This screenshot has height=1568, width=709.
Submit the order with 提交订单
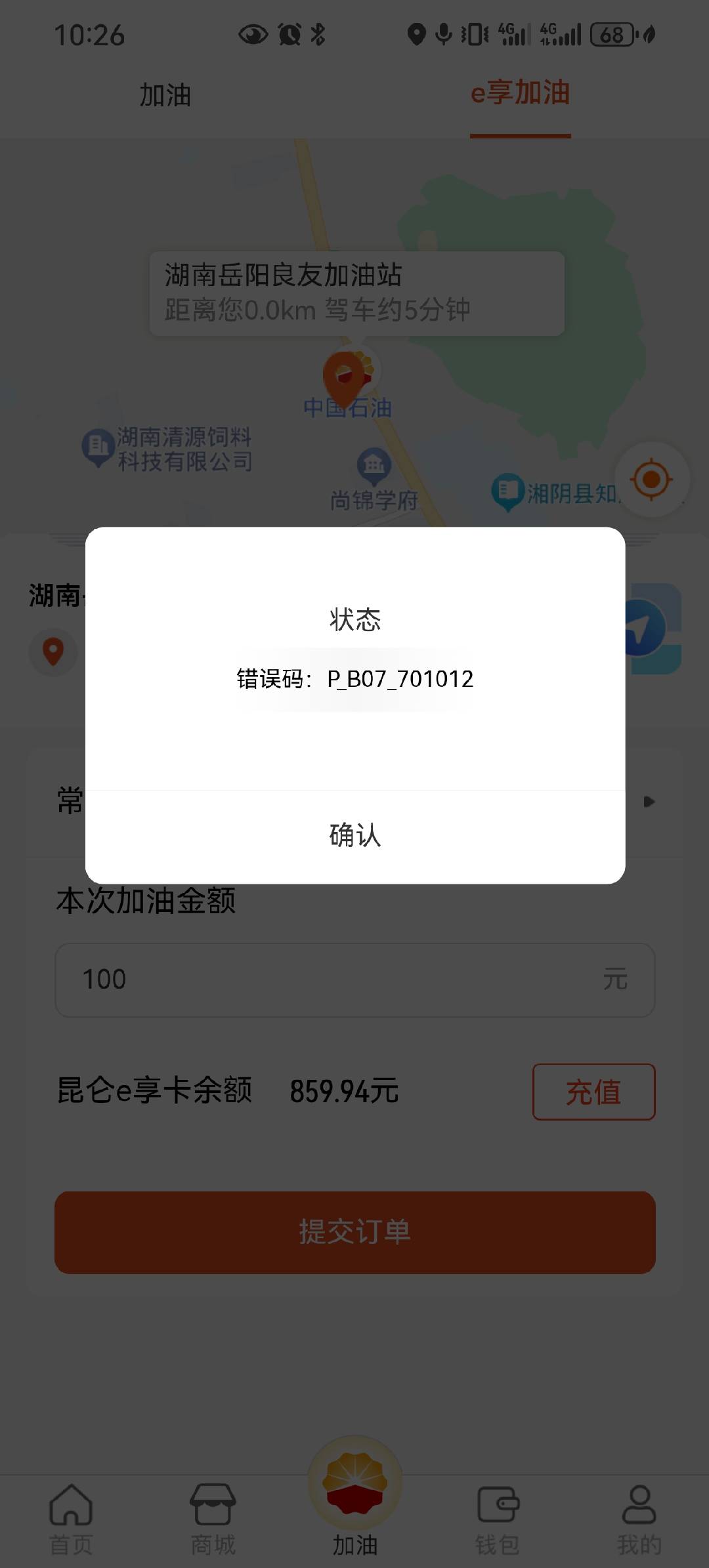tap(354, 1232)
